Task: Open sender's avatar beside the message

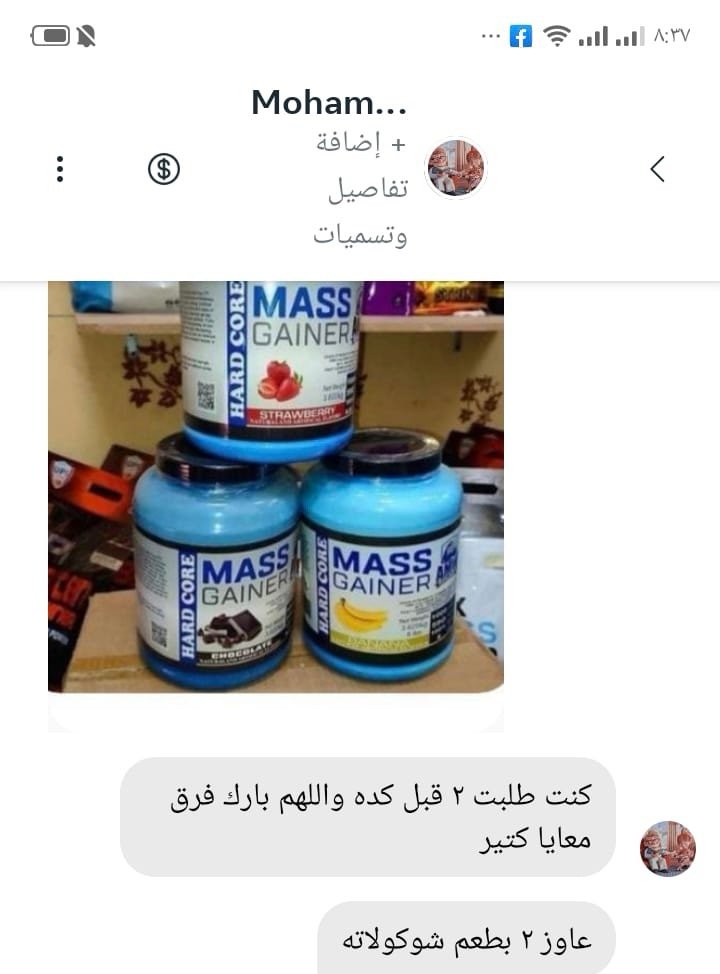Action: pos(667,849)
